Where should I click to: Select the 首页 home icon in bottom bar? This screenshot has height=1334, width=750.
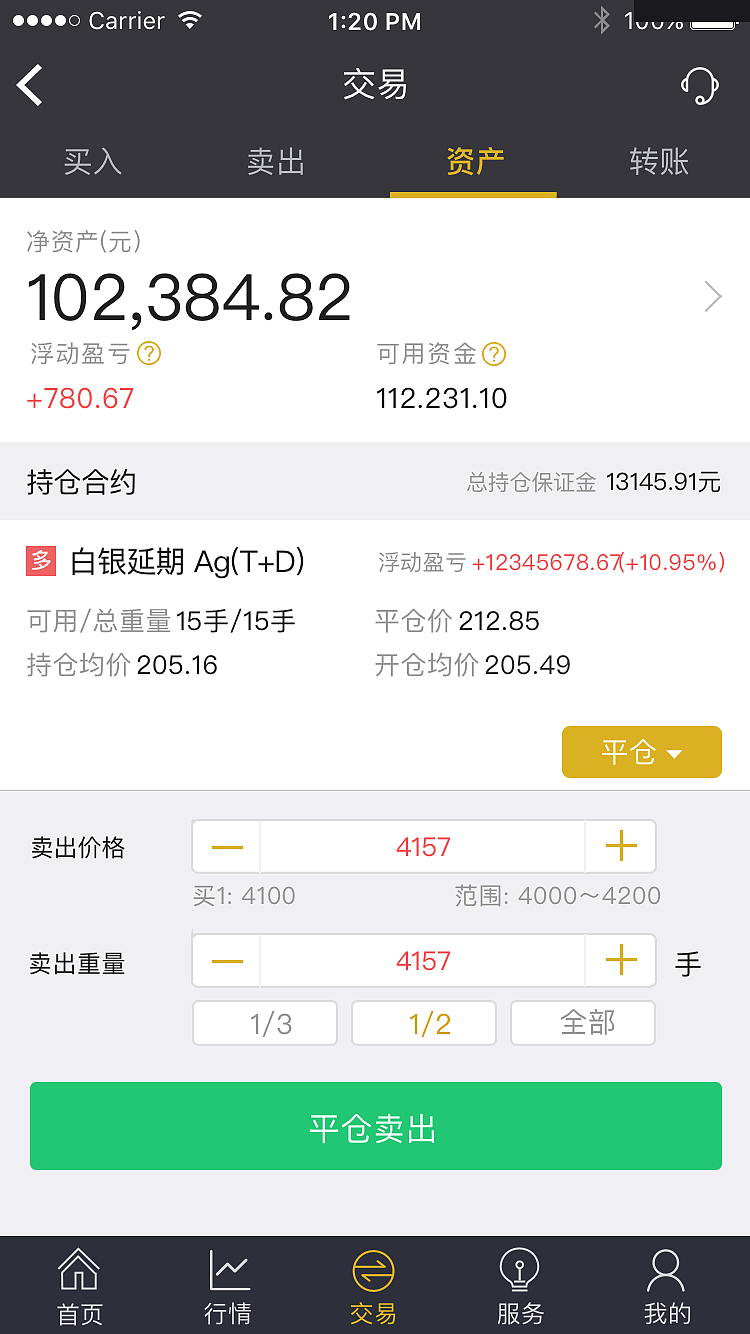click(x=79, y=1285)
